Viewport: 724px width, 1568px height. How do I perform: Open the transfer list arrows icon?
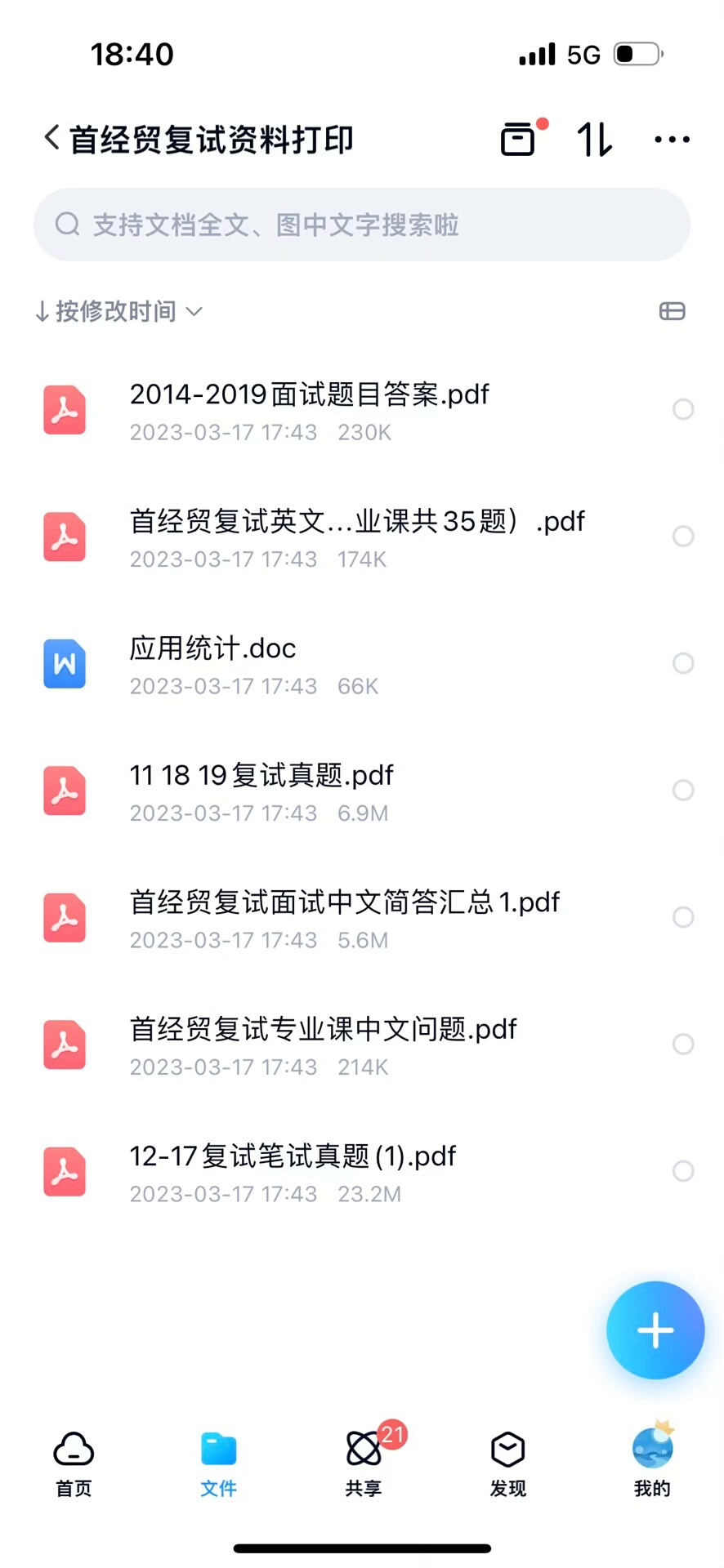[x=594, y=140]
